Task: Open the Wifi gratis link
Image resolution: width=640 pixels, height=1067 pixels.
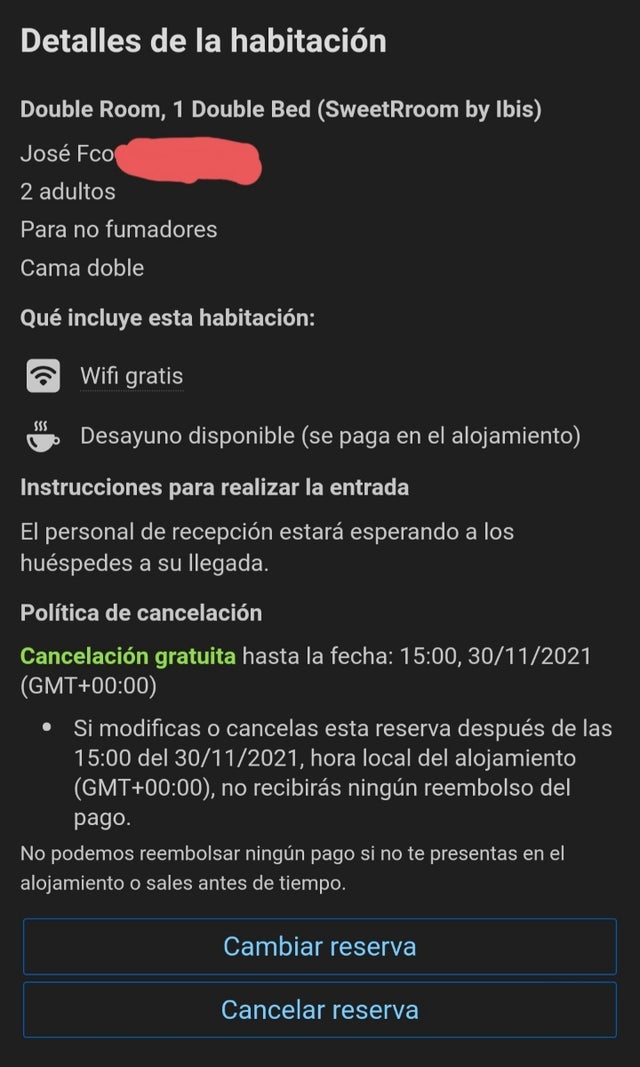Action: [x=131, y=376]
